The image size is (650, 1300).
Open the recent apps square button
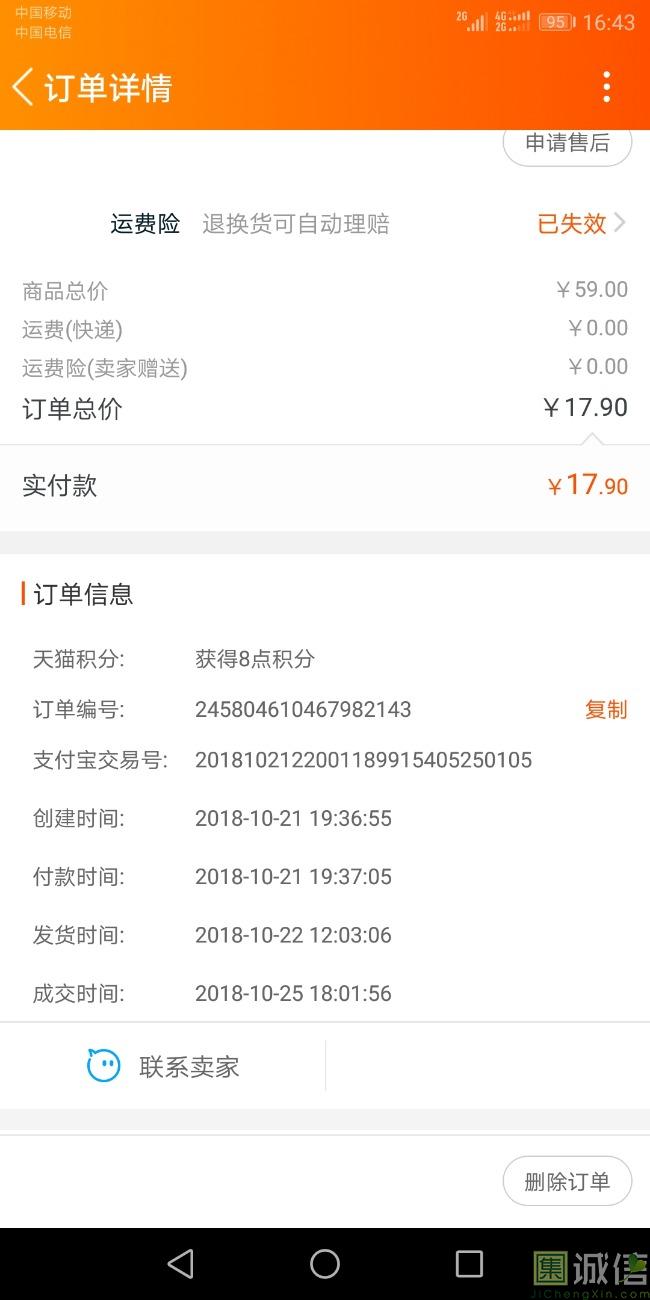469,1264
